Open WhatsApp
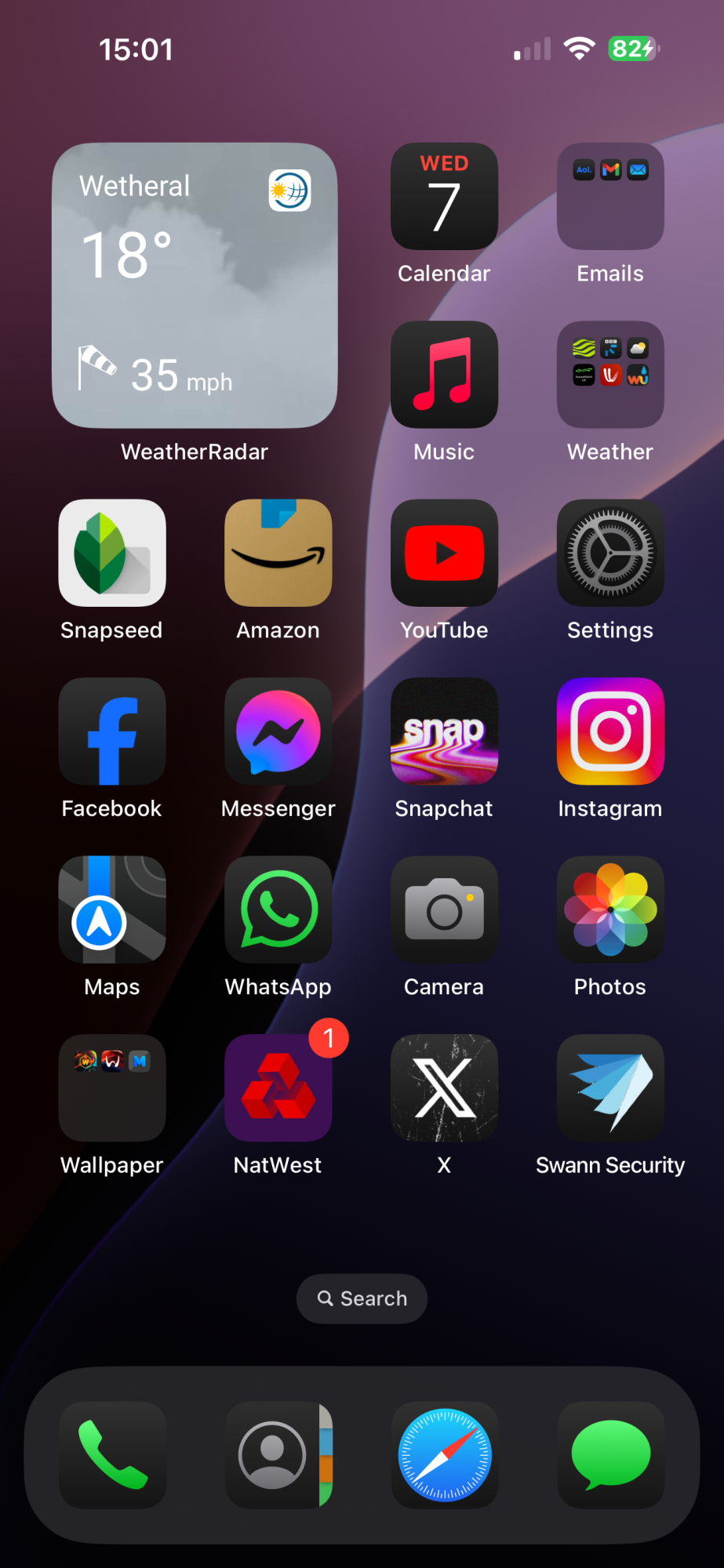This screenshot has height=1568, width=724. pyautogui.click(x=278, y=909)
